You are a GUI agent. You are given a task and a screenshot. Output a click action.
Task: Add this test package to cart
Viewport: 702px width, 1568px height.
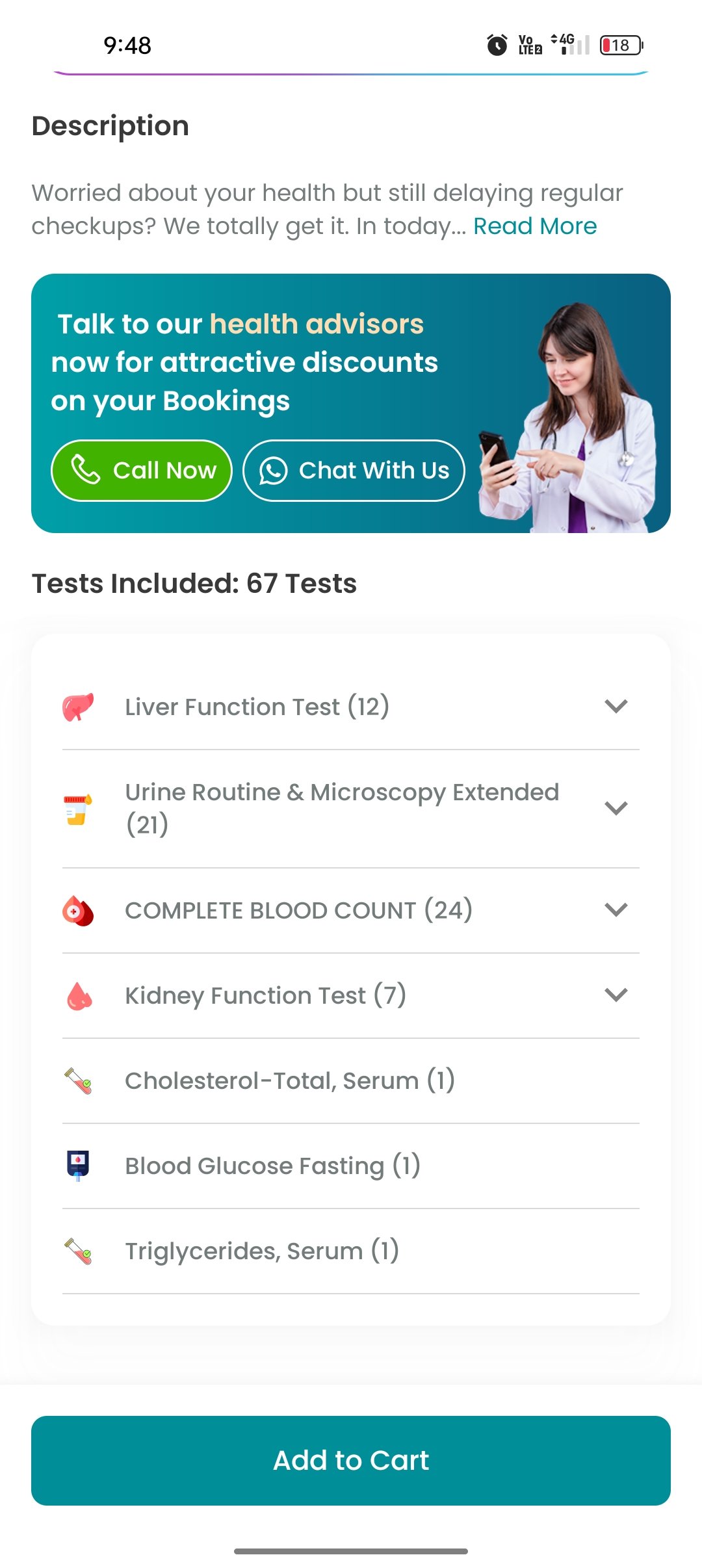[x=351, y=1461]
